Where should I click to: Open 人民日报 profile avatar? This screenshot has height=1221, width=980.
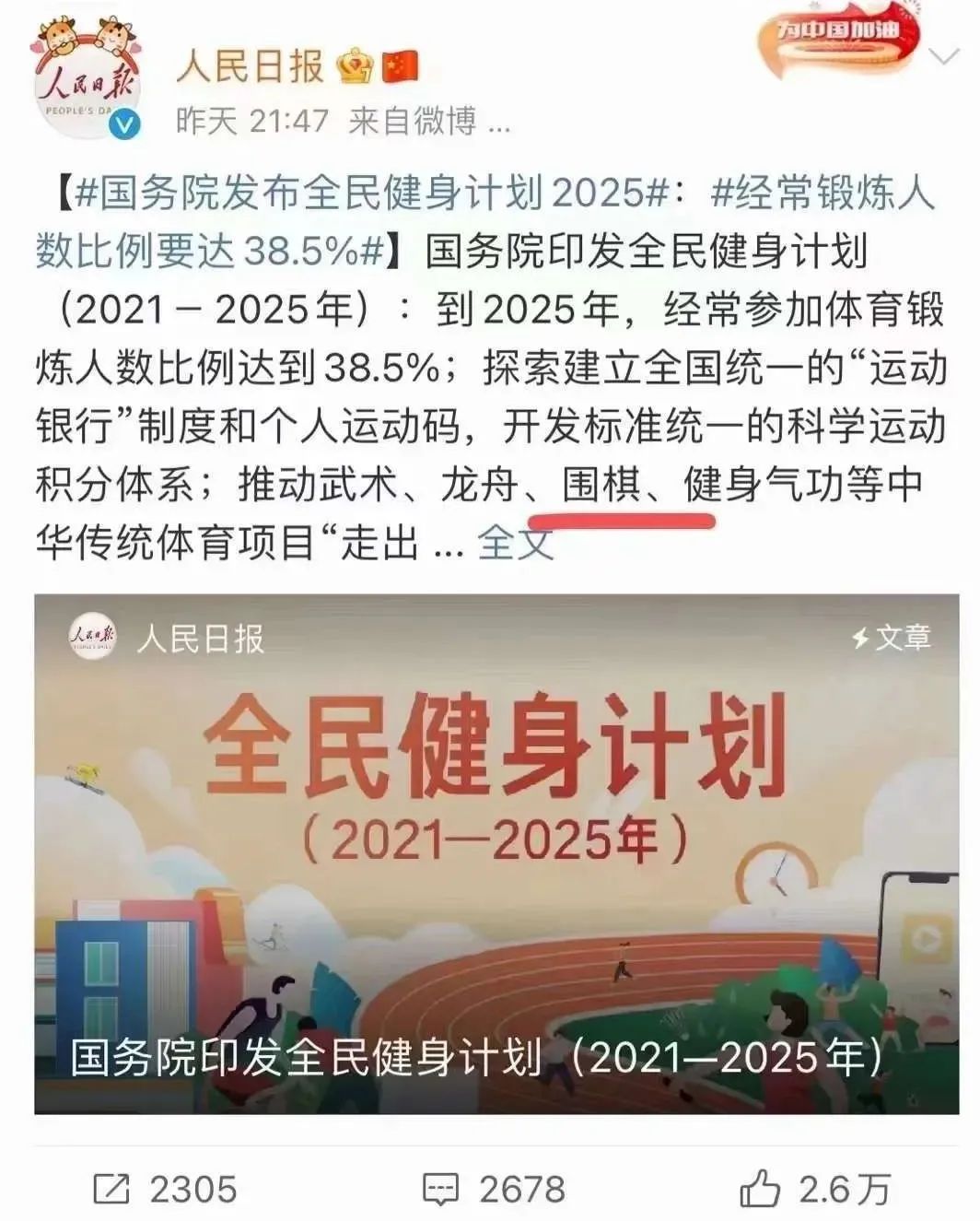coord(86,81)
